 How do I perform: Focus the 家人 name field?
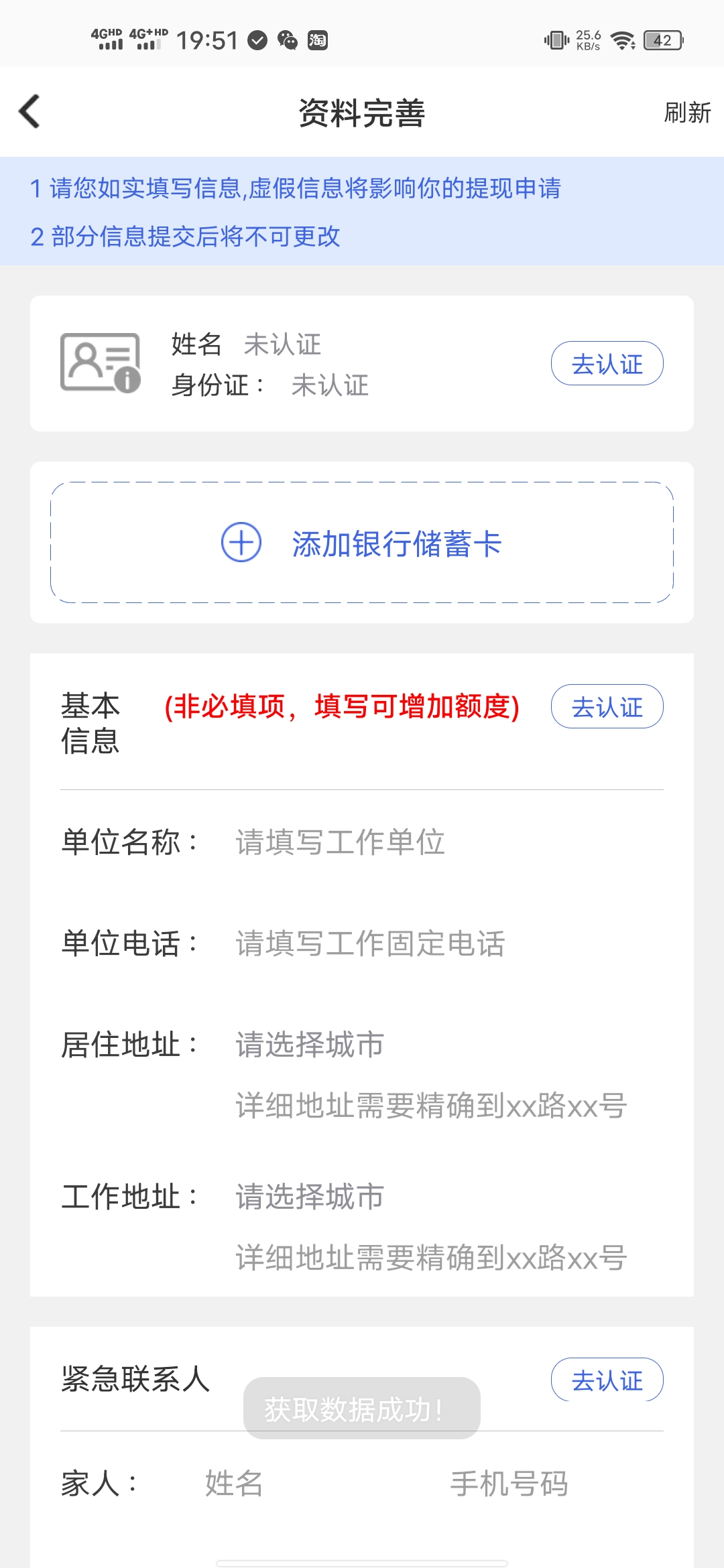click(x=282, y=1484)
